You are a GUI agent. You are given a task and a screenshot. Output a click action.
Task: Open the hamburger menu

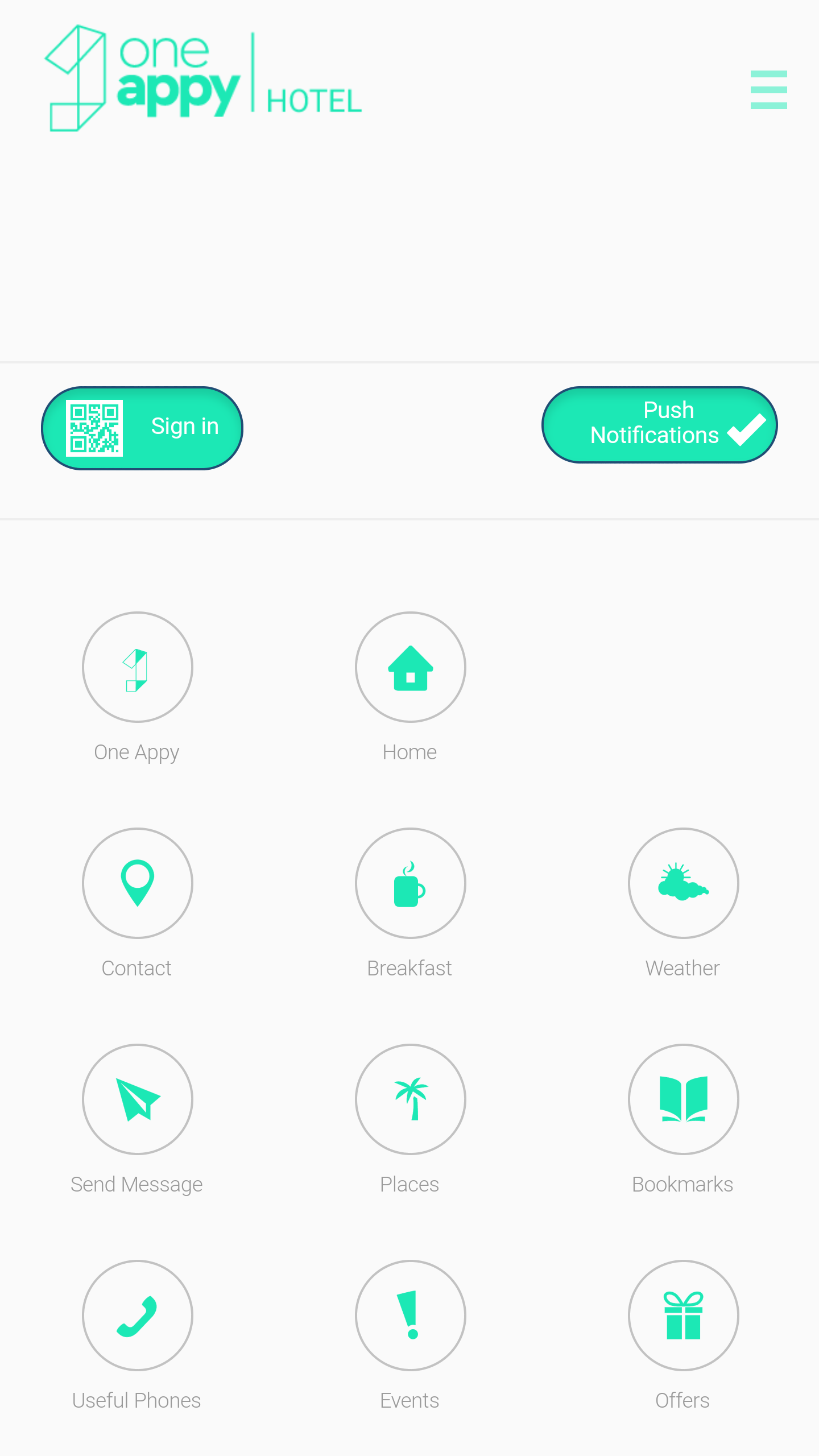point(768,90)
